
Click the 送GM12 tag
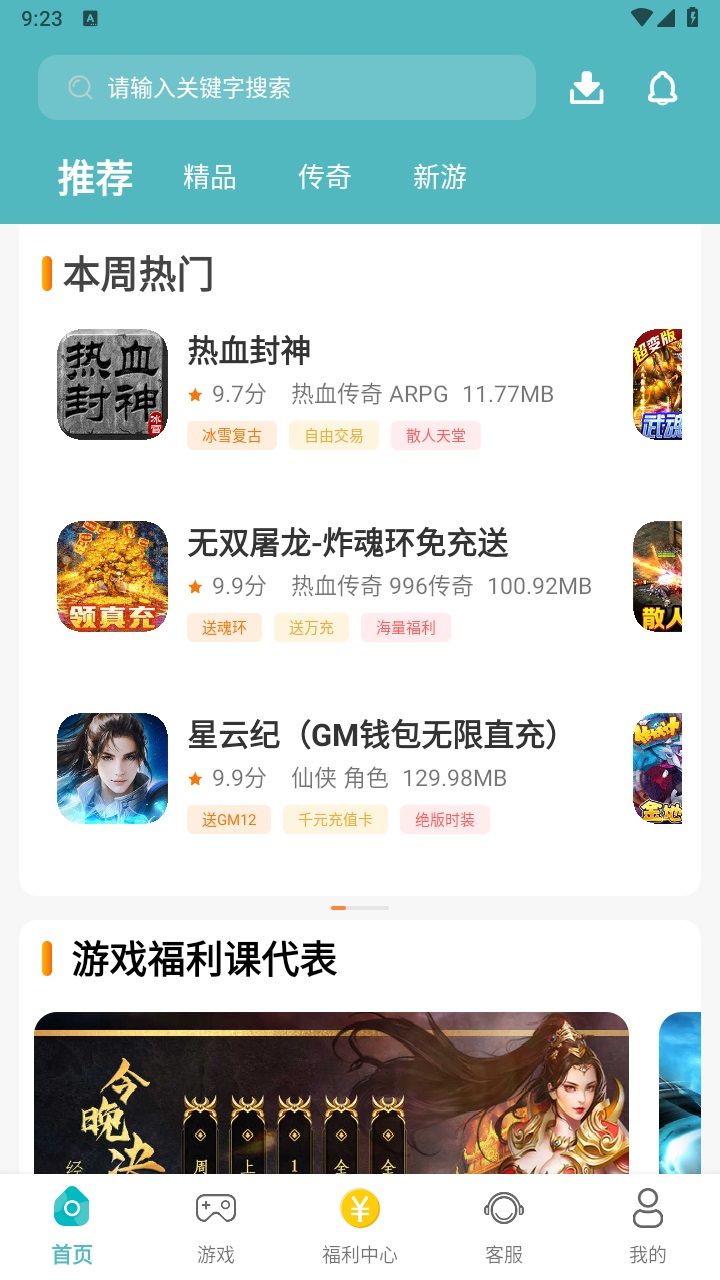click(x=228, y=819)
